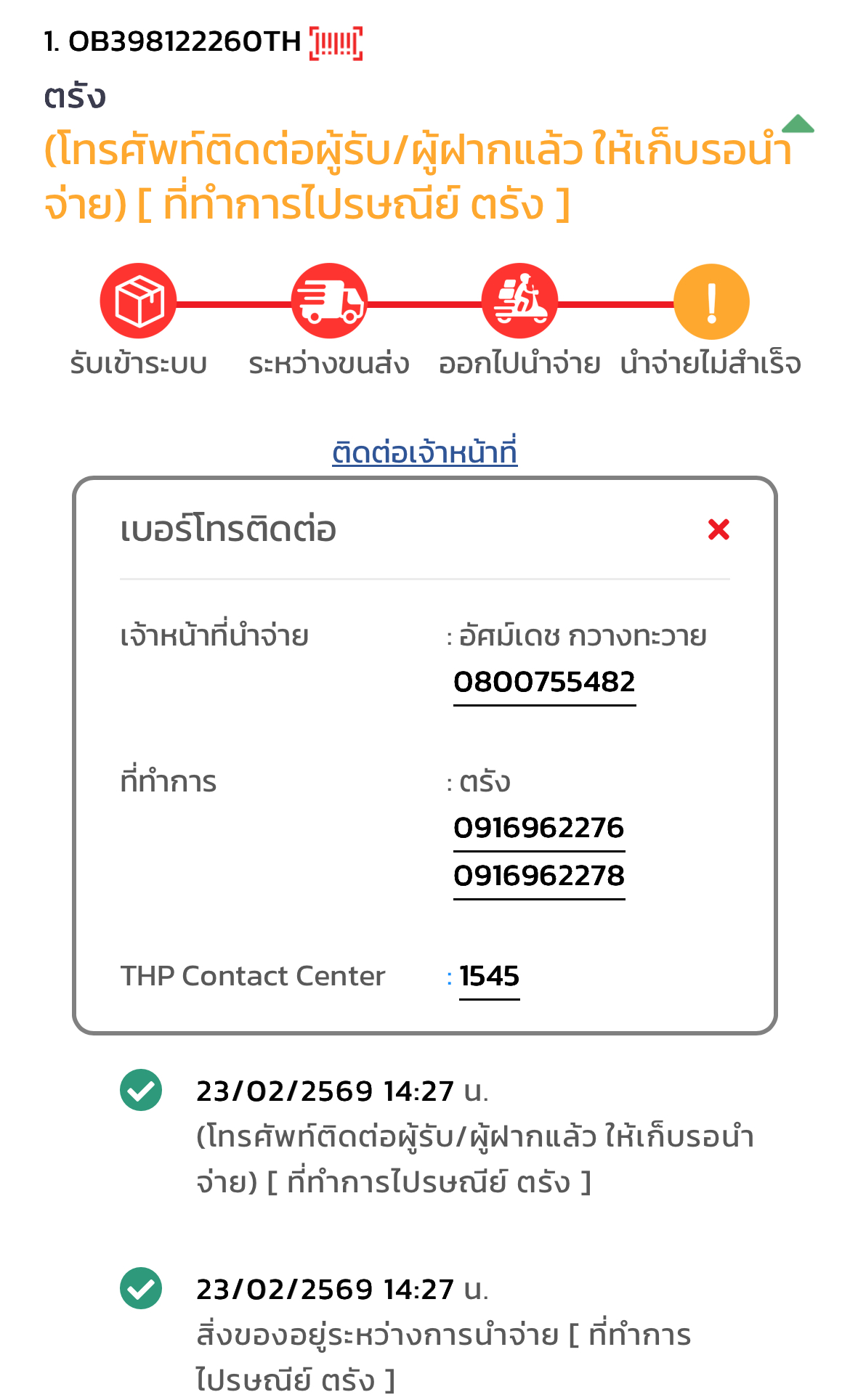Call delivery officer at 0800755482
Screen dimensions: 850x1400
[544, 683]
